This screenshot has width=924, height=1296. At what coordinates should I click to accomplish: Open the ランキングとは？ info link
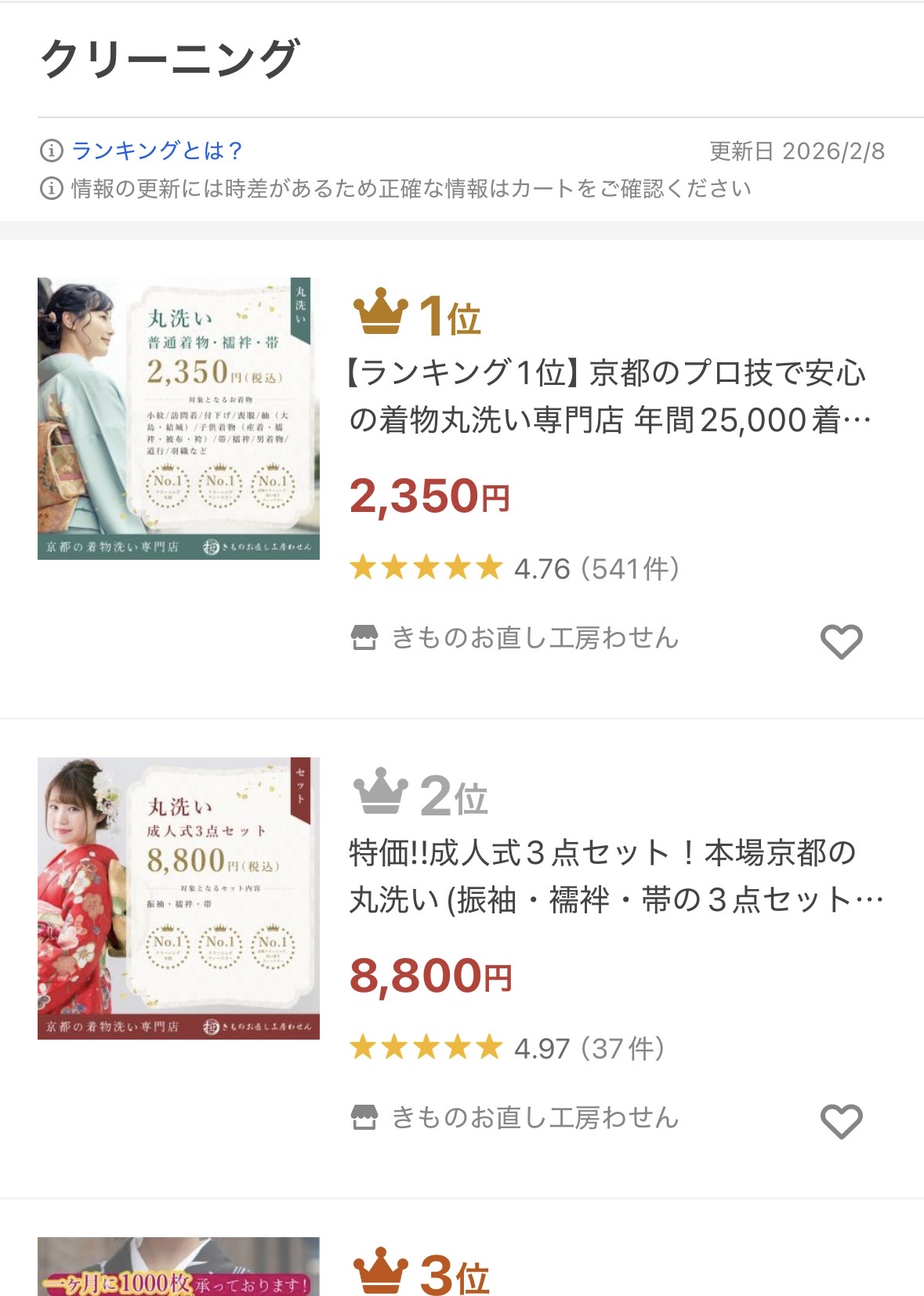coord(157,151)
